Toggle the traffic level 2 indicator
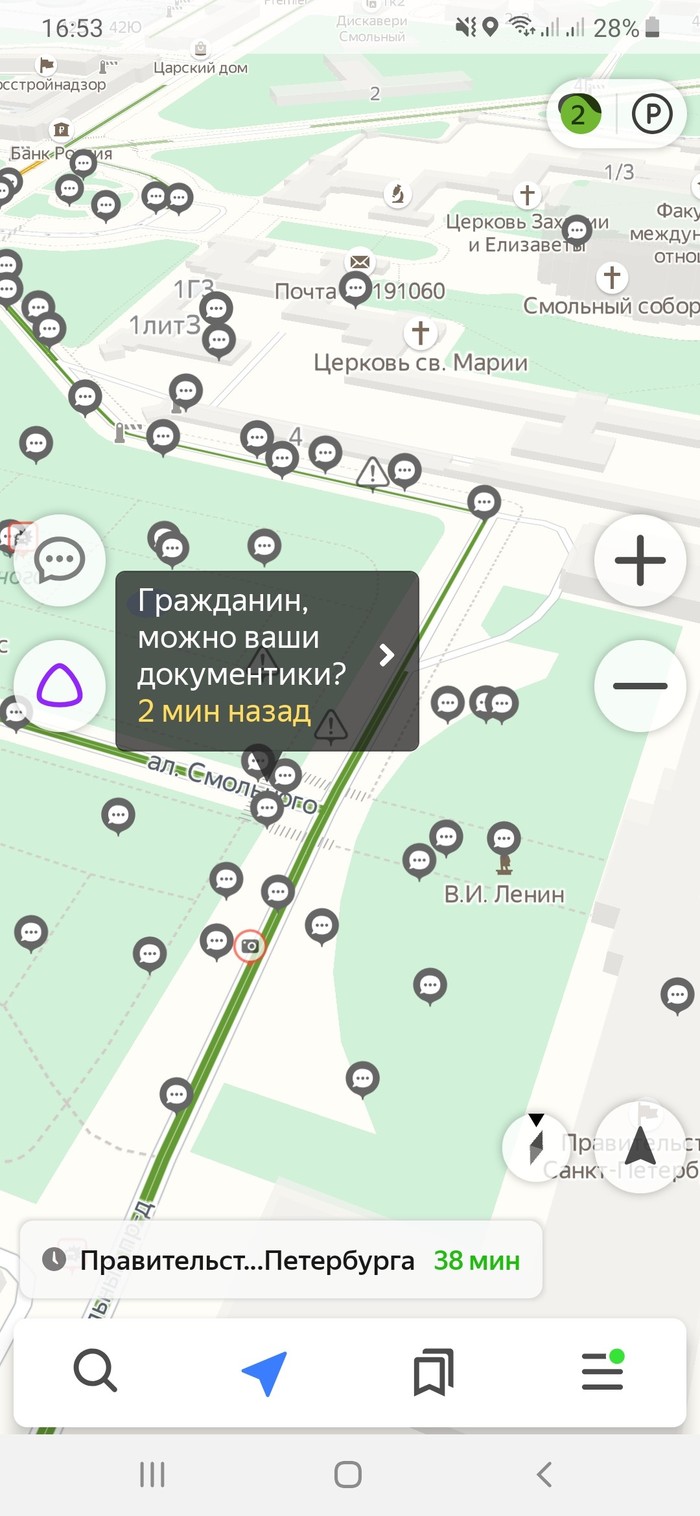 click(x=579, y=115)
